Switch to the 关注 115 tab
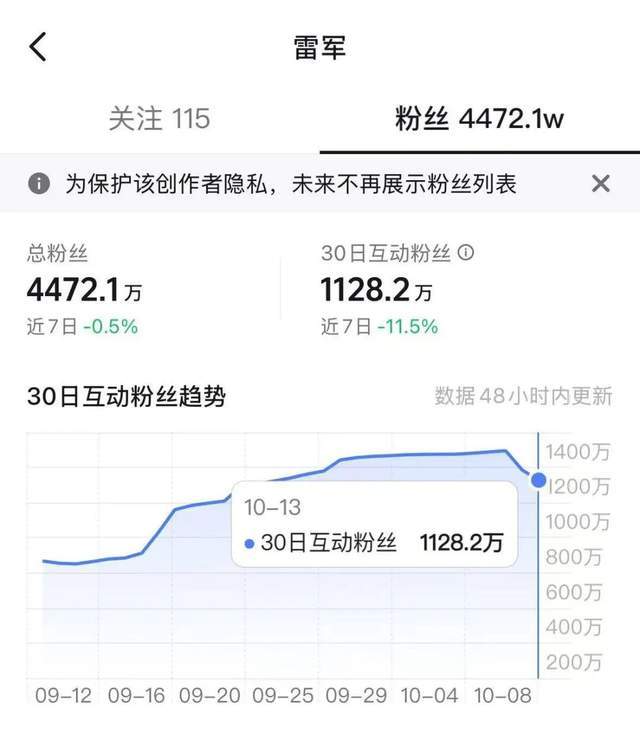640x741 pixels. pyautogui.click(x=159, y=119)
